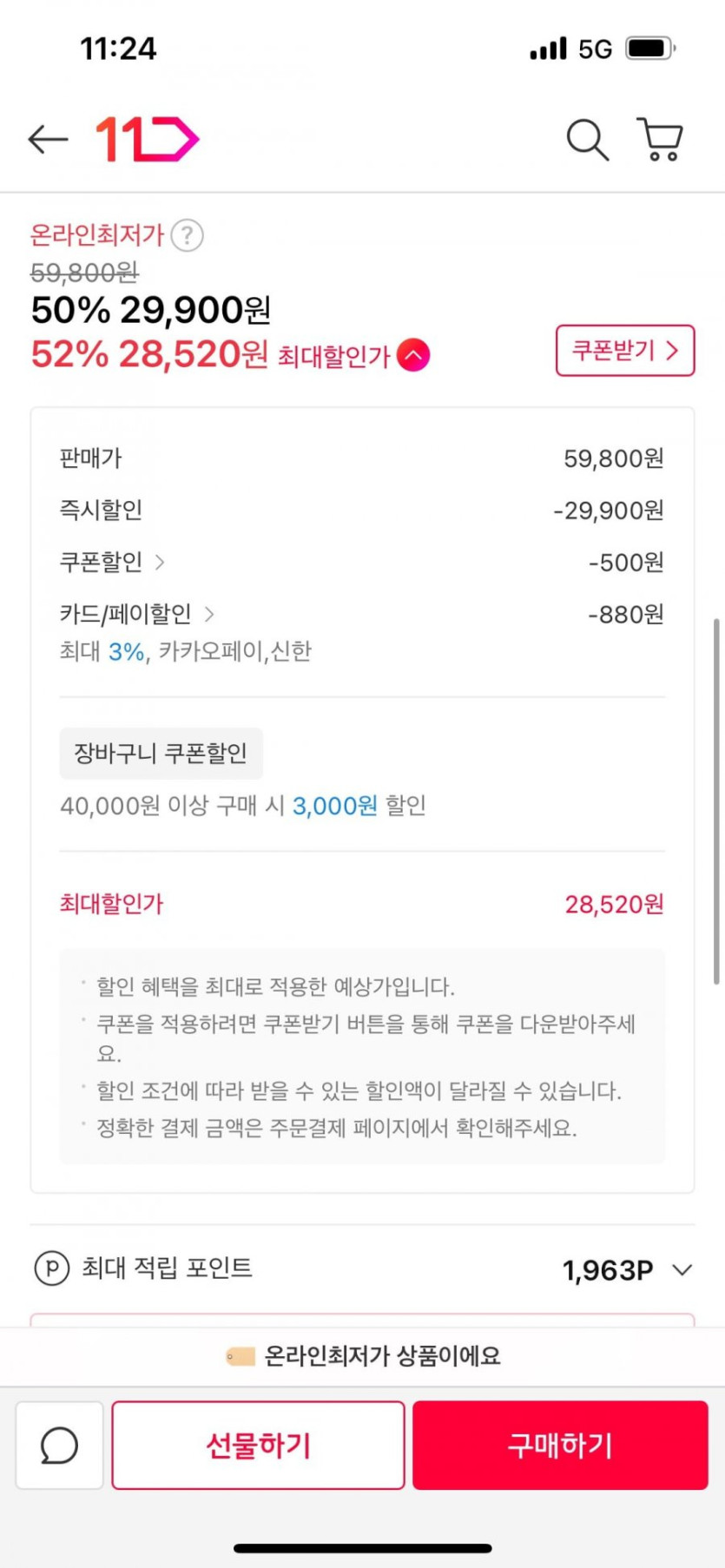Tap the 온라인최저가 help question mark
Viewport: 725px width, 1568px height.
click(187, 235)
